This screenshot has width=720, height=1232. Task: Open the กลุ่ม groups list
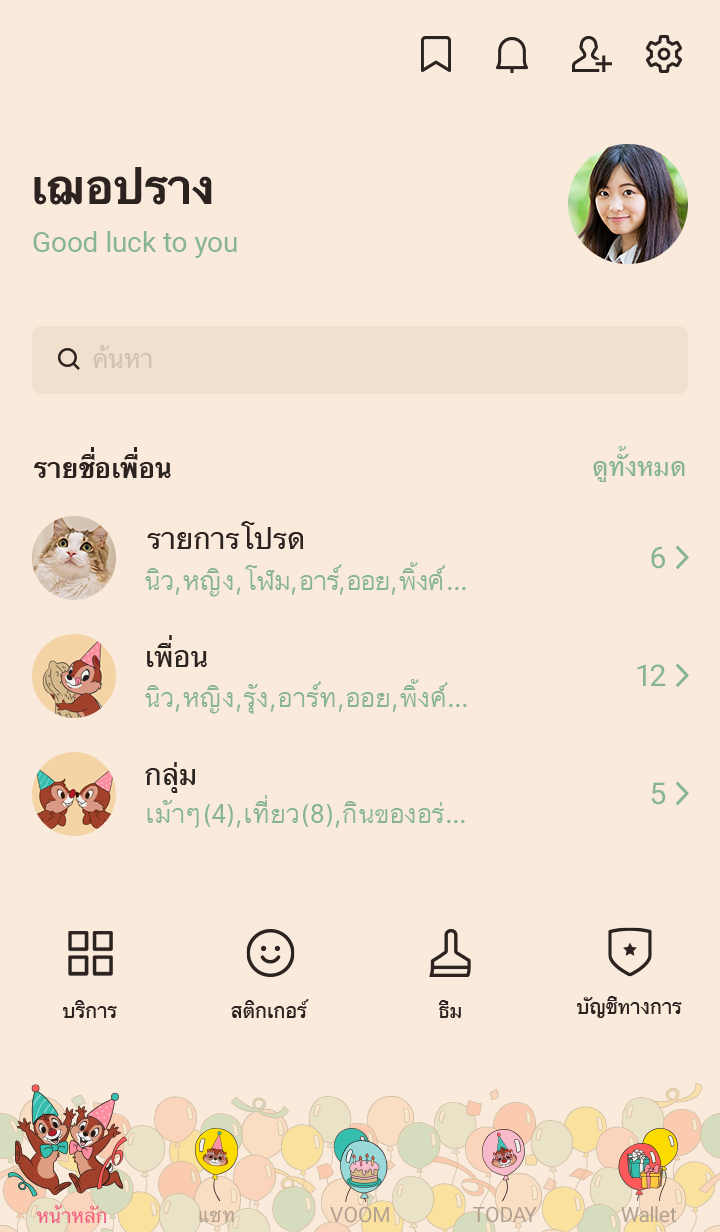coord(360,794)
